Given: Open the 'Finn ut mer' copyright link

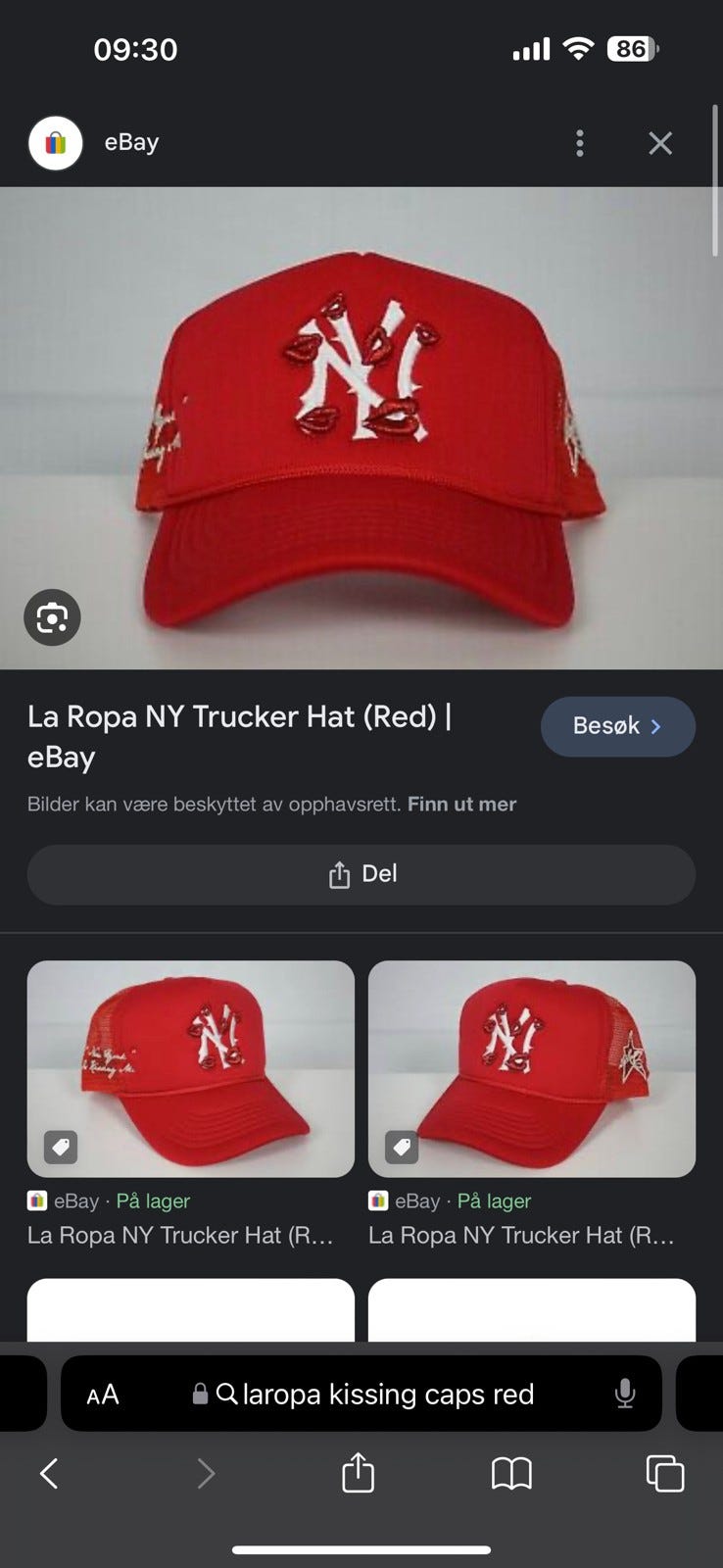Looking at the screenshot, I should coord(461,805).
